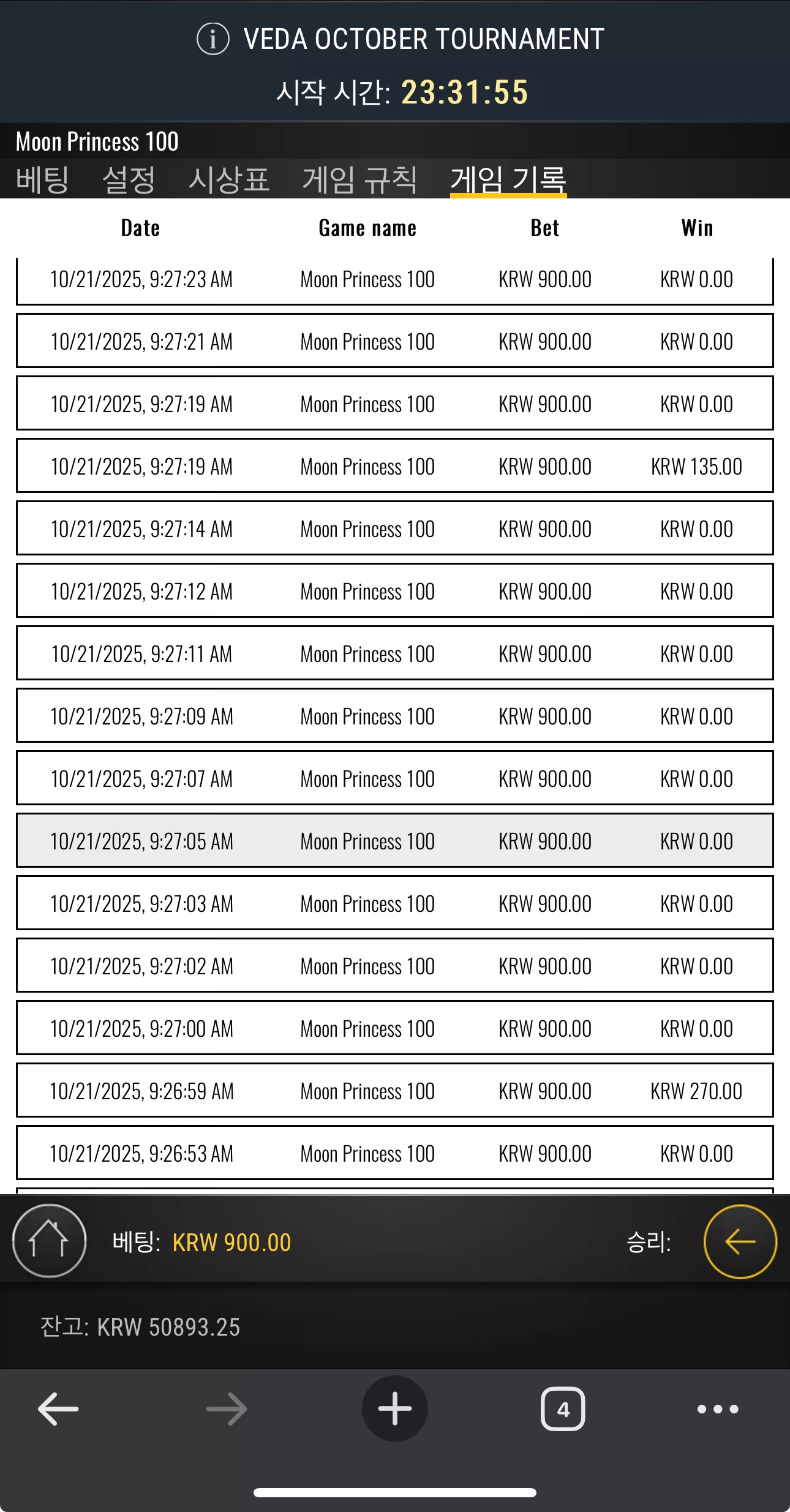Switch to the 베팅 tab

(42, 180)
